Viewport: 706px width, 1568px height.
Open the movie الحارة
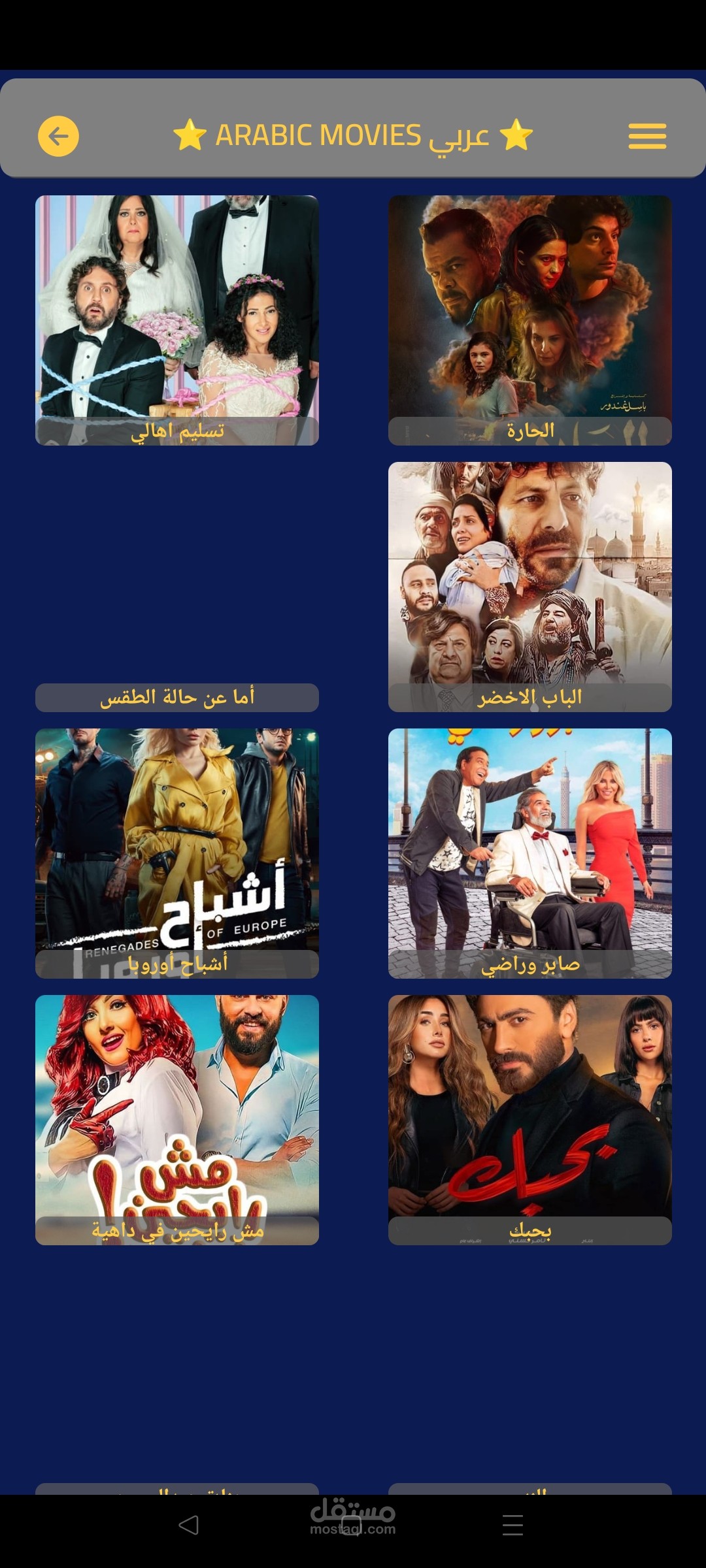pos(530,320)
